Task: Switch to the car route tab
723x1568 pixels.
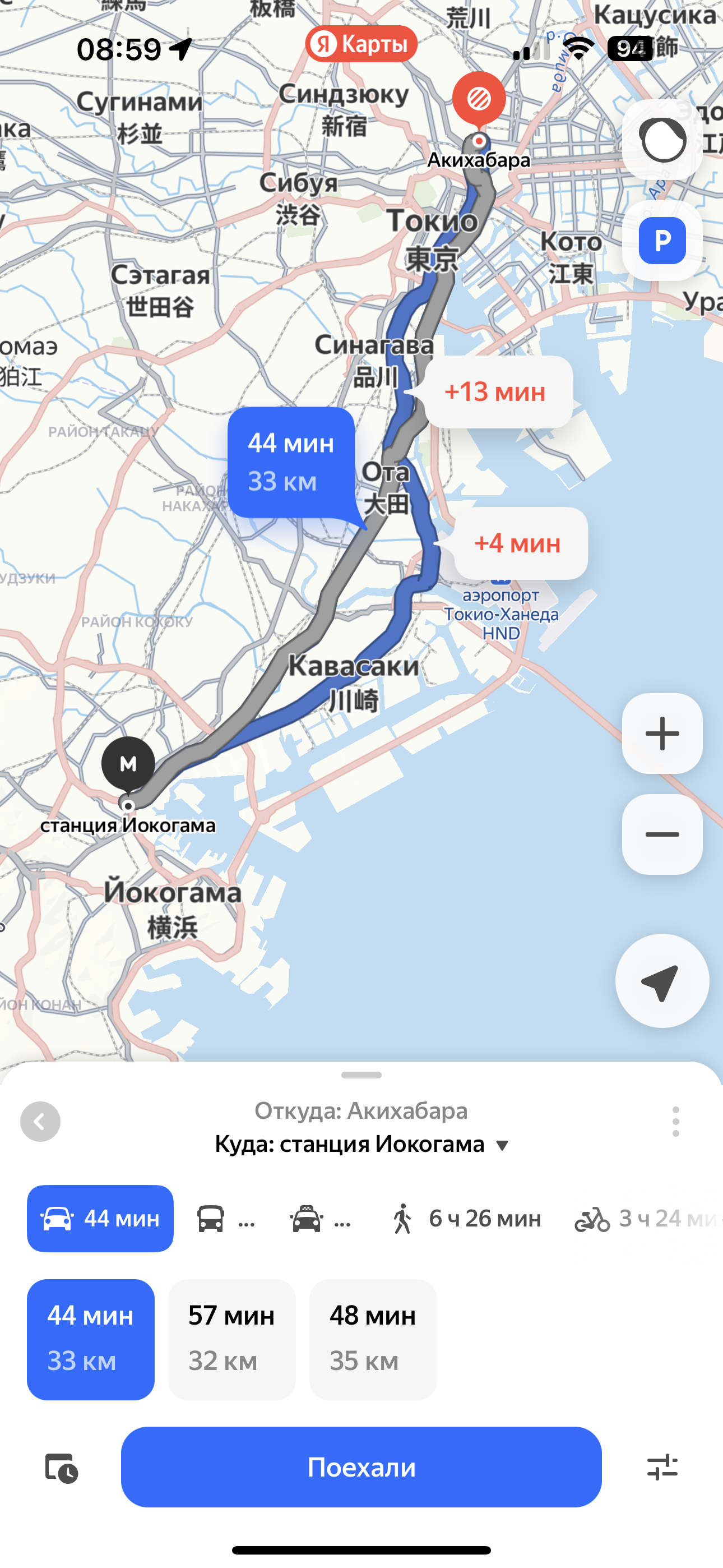Action: click(100, 1218)
